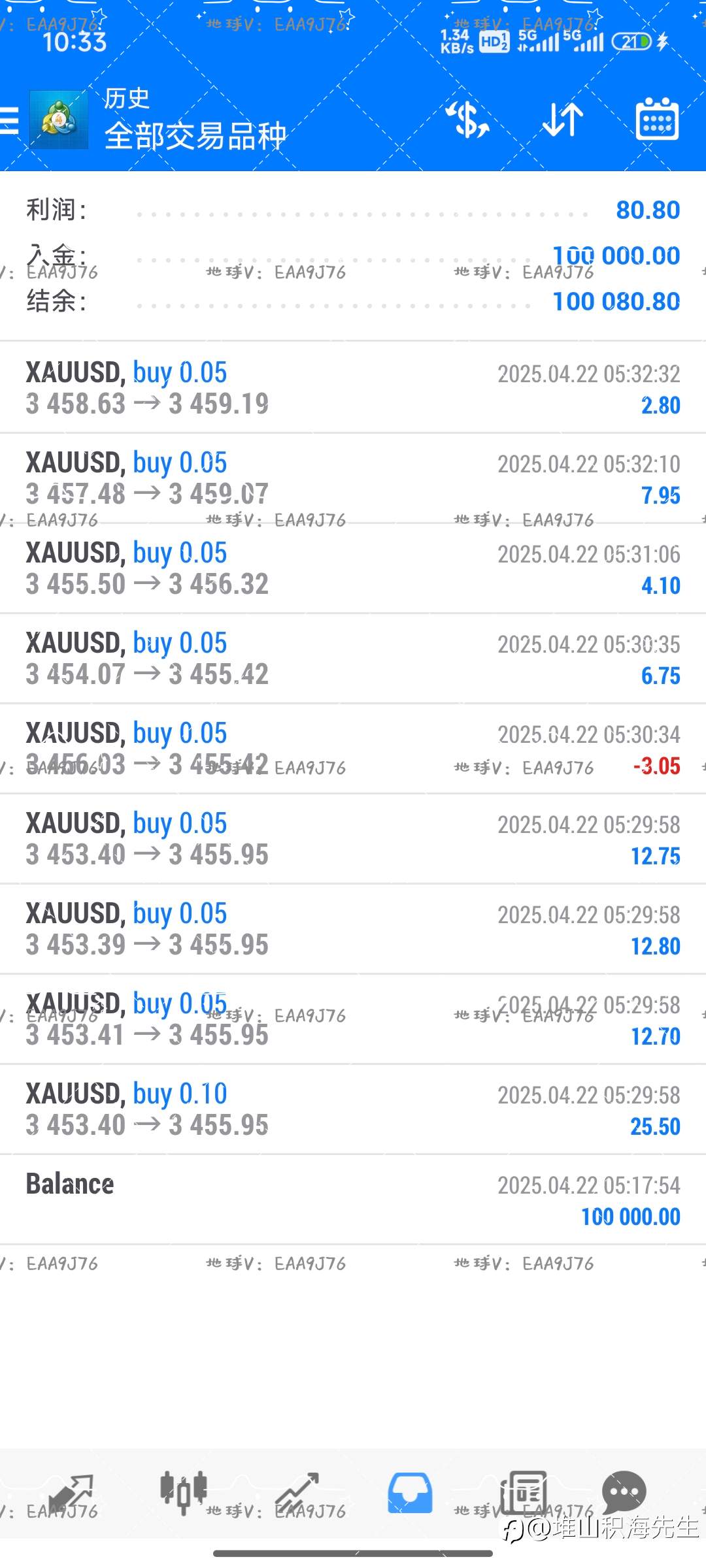Expand the XAUUSD trade closed at 05:31:06

353,568
